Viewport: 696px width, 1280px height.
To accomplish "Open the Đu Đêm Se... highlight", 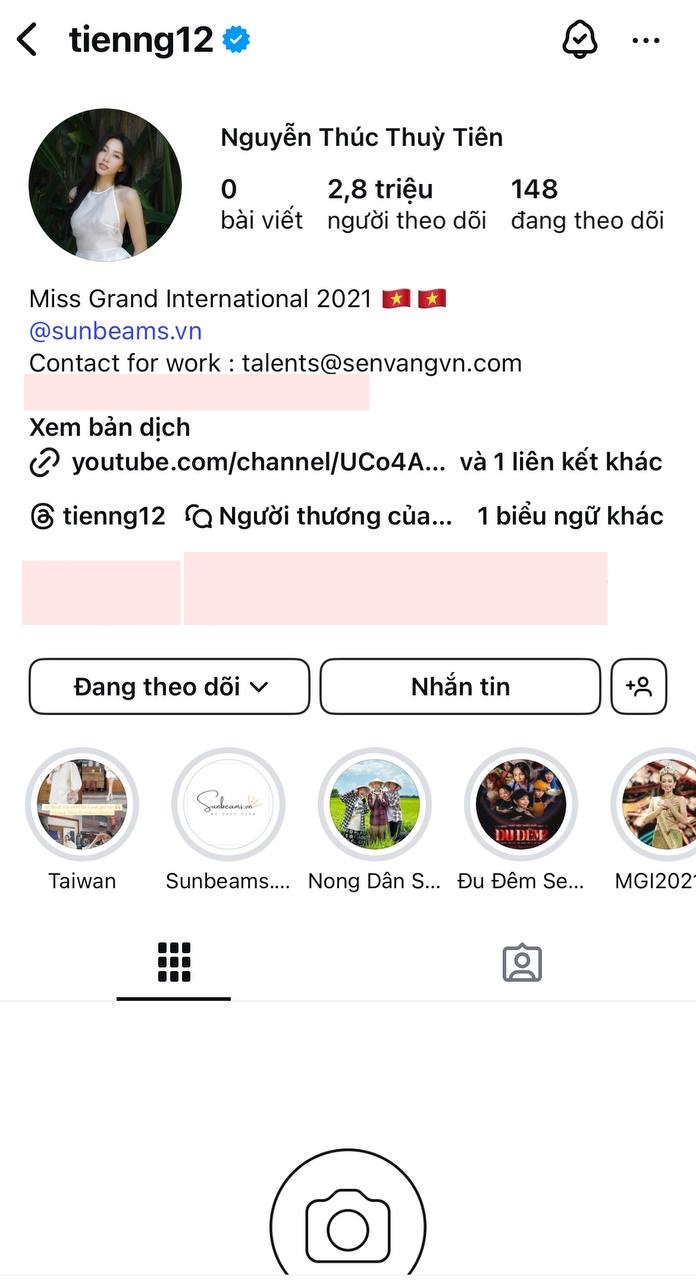I will point(520,803).
